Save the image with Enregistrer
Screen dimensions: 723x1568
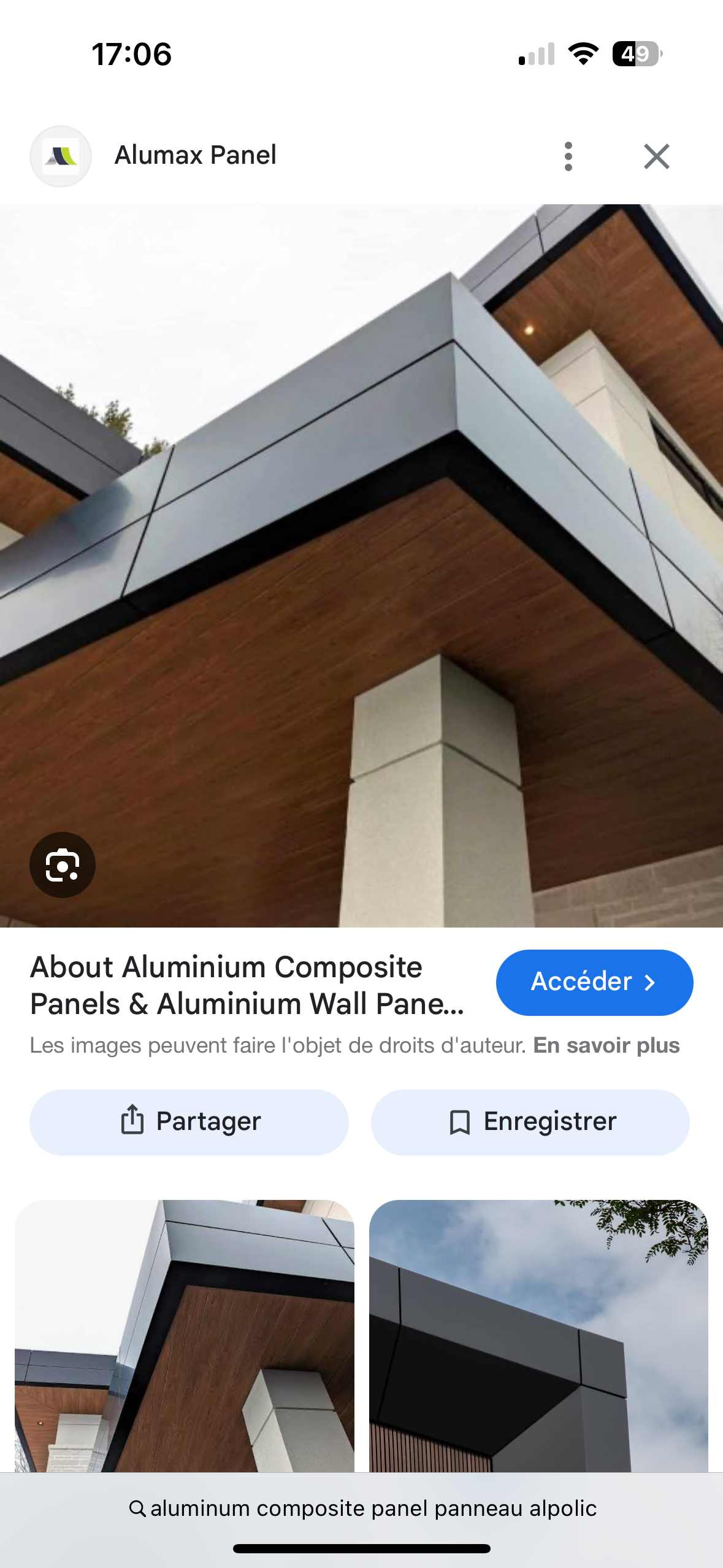pos(530,1122)
